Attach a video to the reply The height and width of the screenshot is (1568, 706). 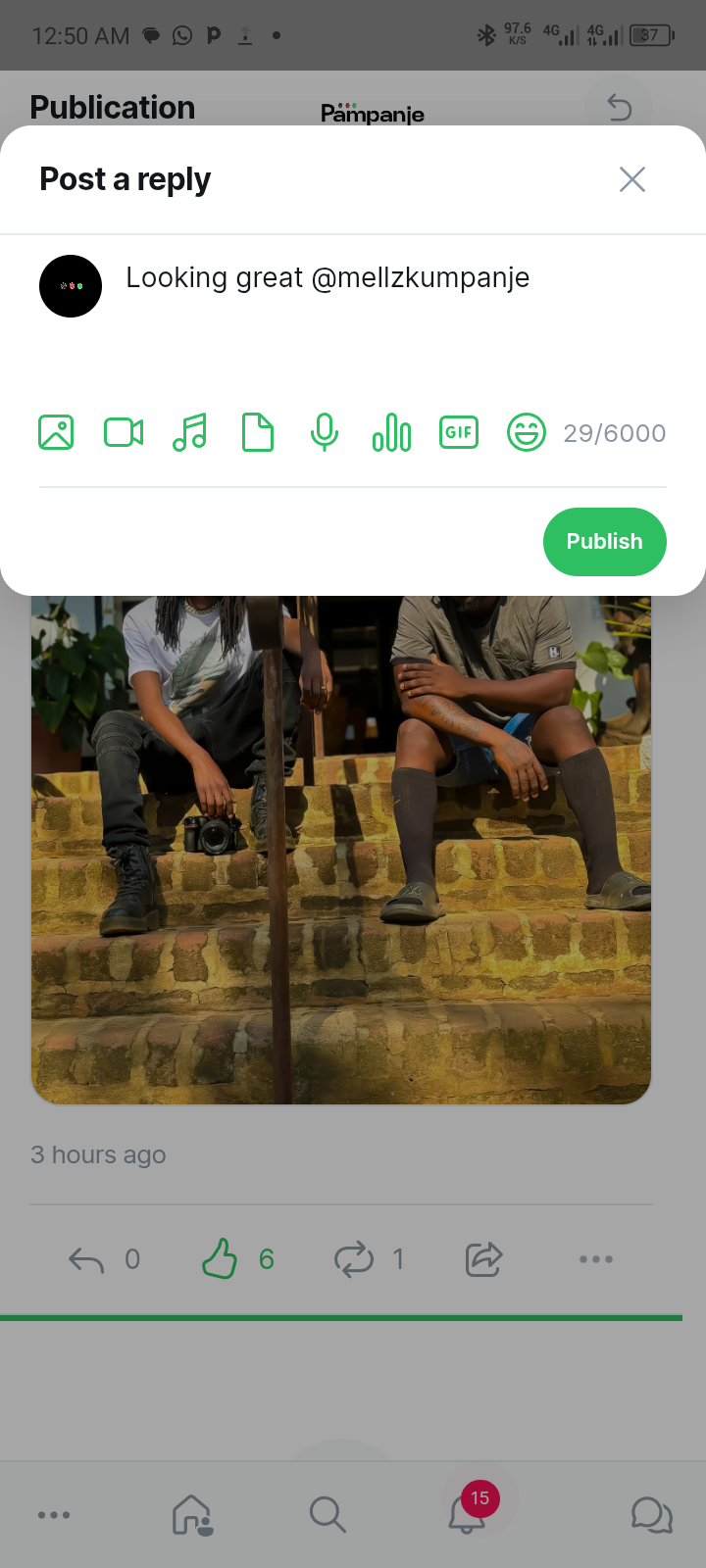pyautogui.click(x=124, y=432)
